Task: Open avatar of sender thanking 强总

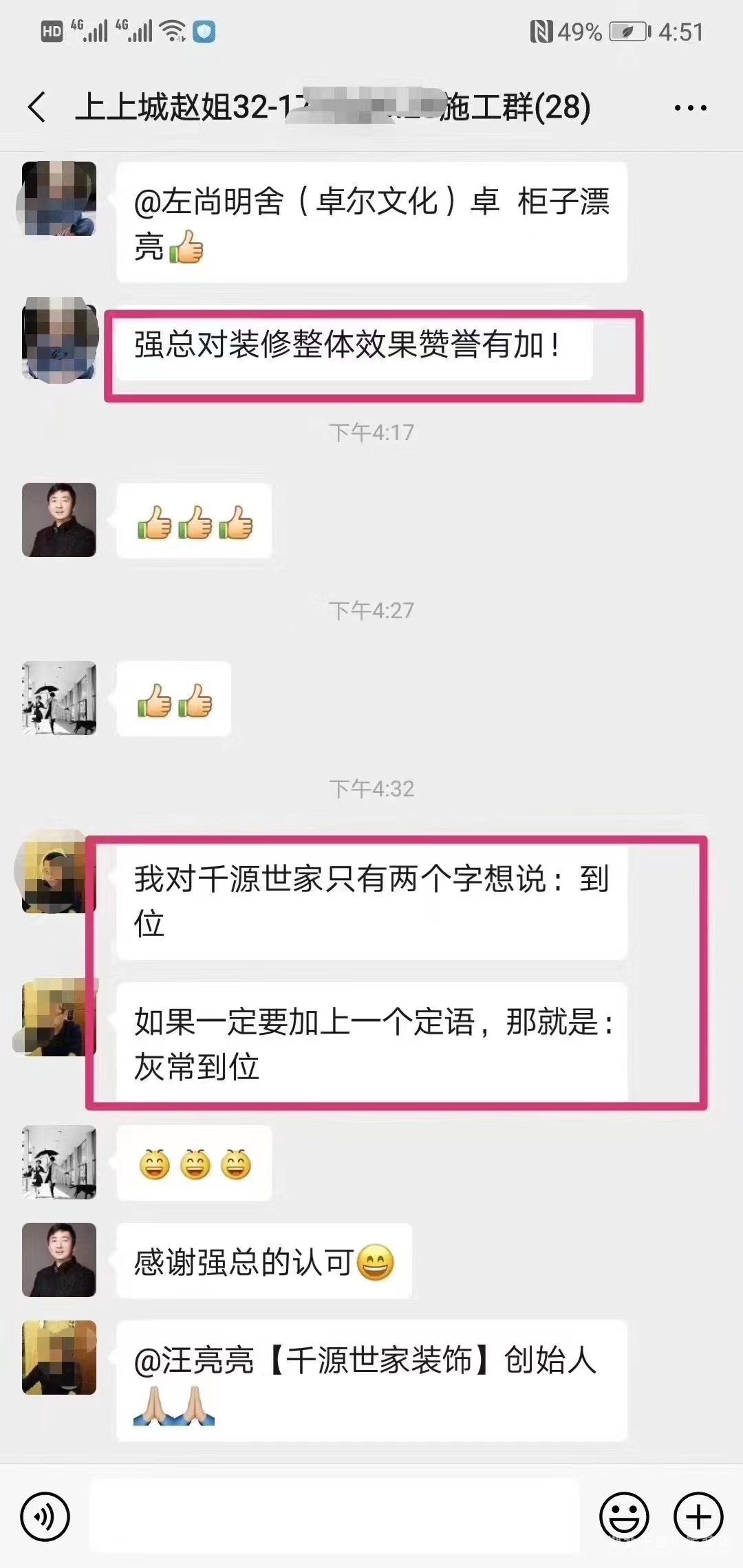Action: click(x=59, y=1260)
